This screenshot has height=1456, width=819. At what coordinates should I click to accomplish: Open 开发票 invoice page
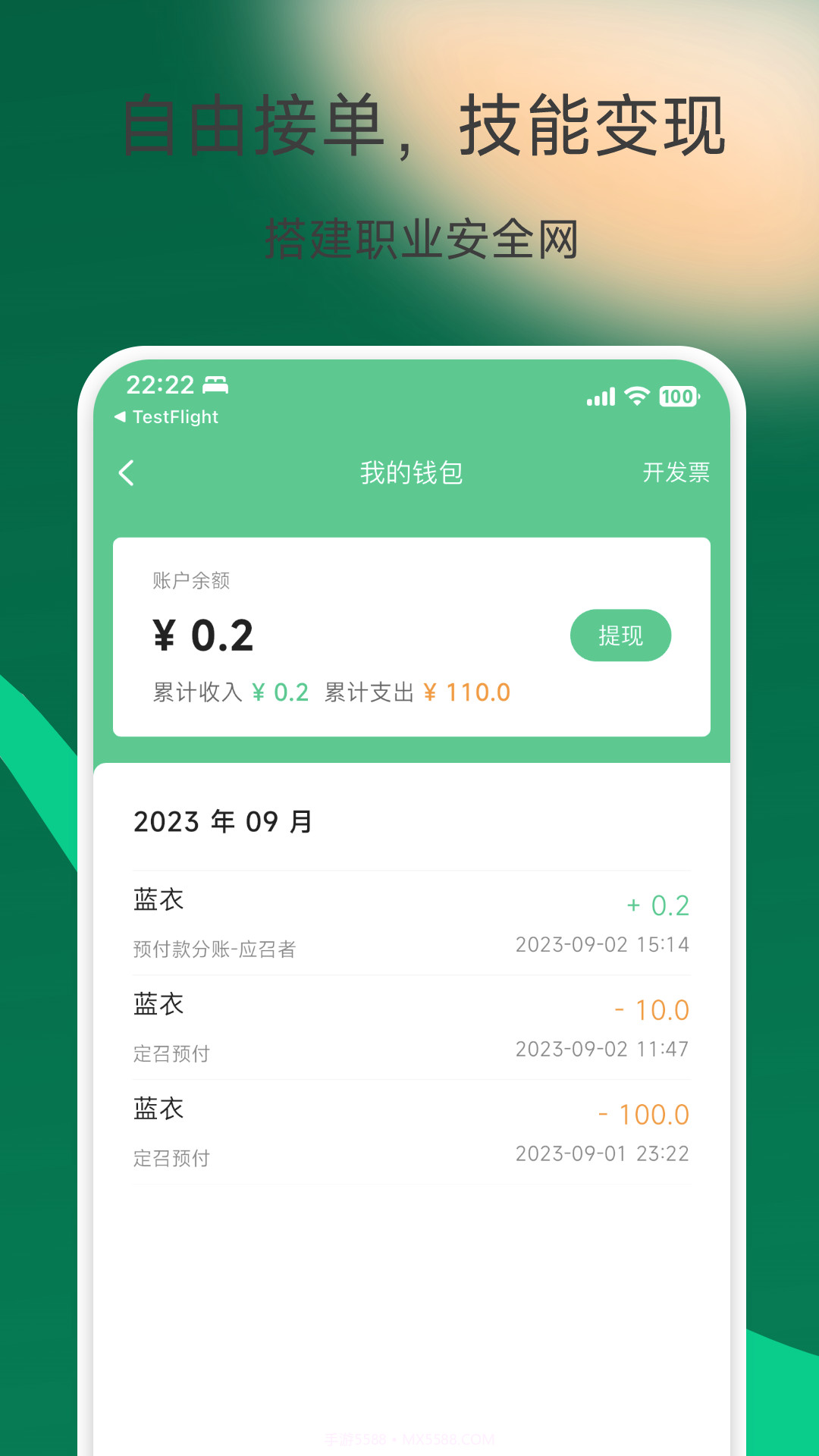pyautogui.click(x=676, y=472)
